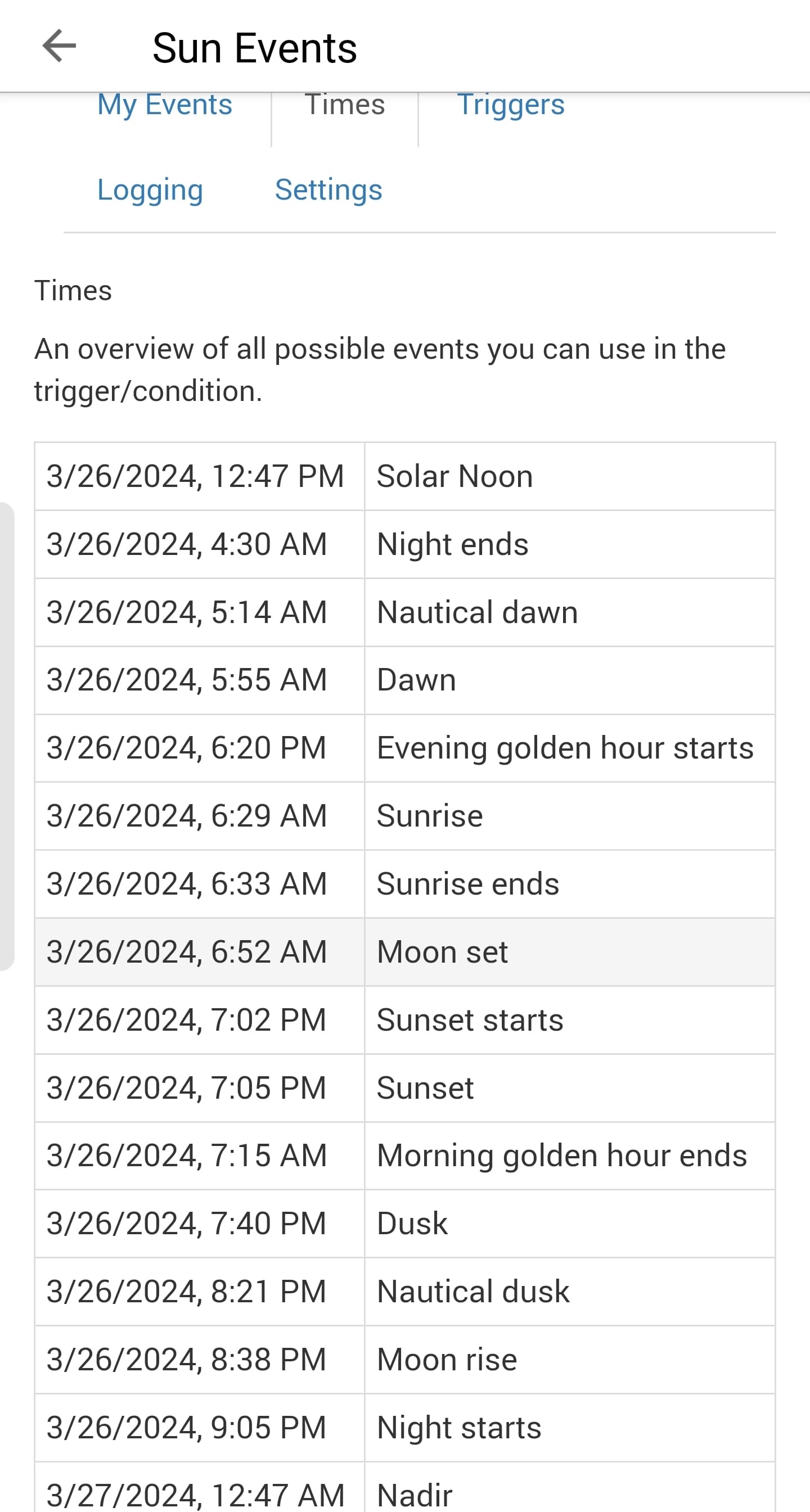Open the Triggers tab
Screen dimensions: 810x1512
click(x=510, y=106)
